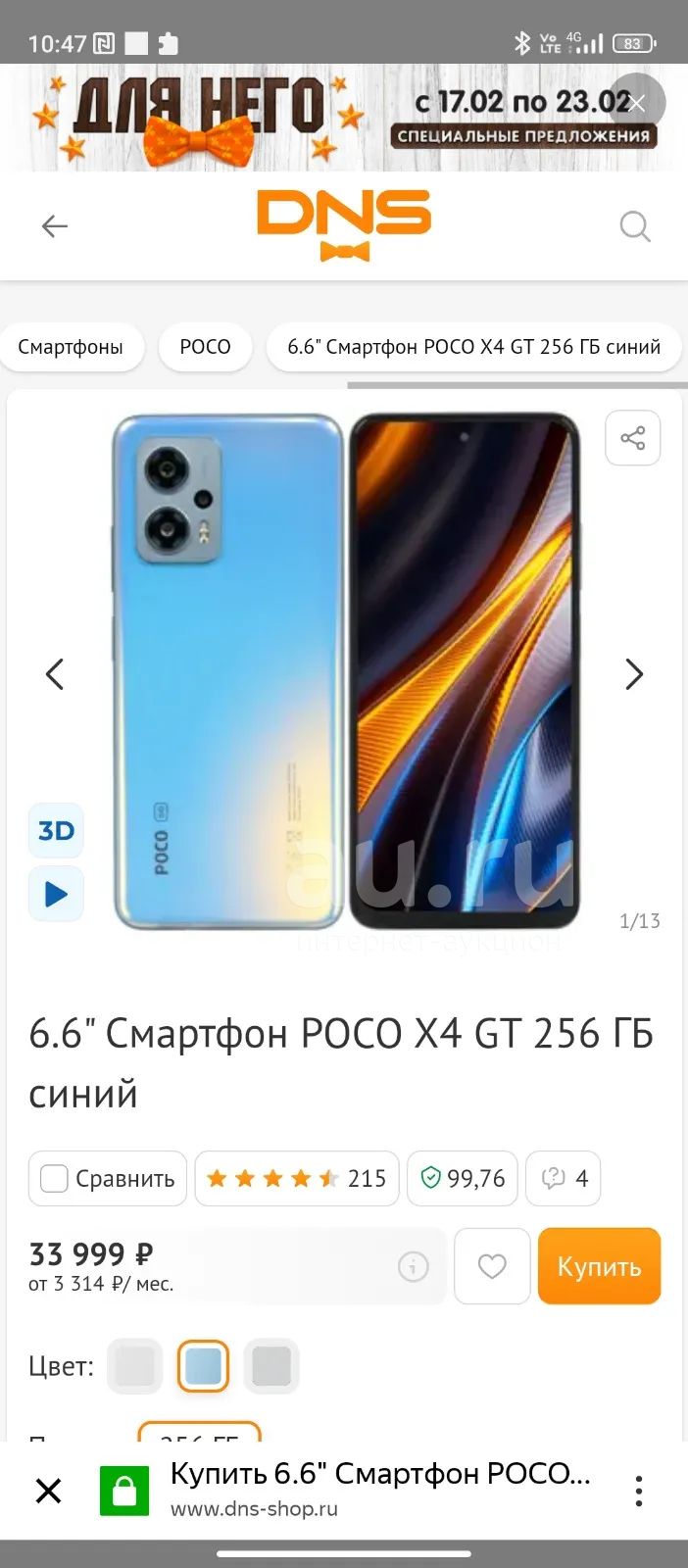Go back using the header arrow
Screen dimensions: 688x1568
point(55,226)
